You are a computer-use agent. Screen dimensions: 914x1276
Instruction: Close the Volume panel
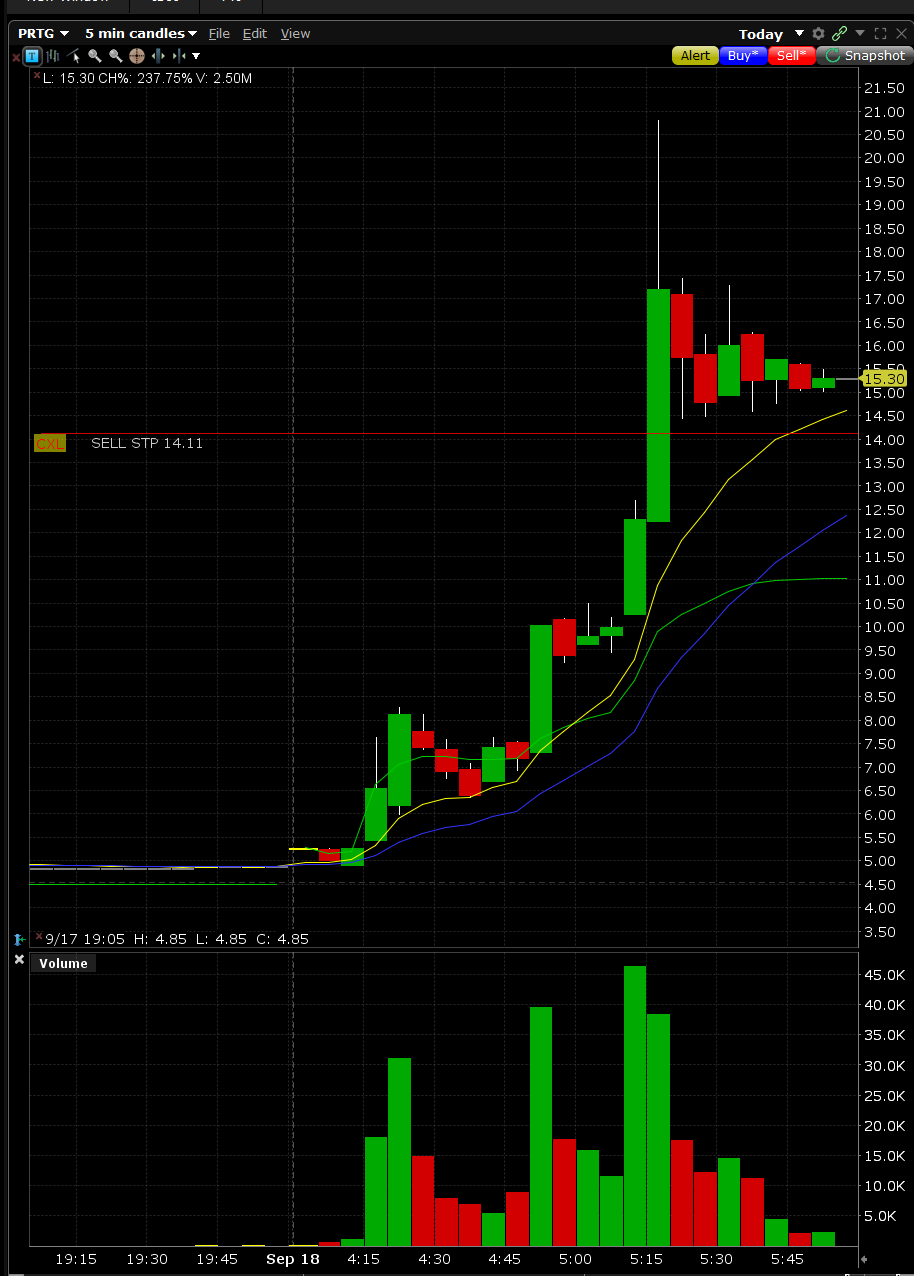18,960
